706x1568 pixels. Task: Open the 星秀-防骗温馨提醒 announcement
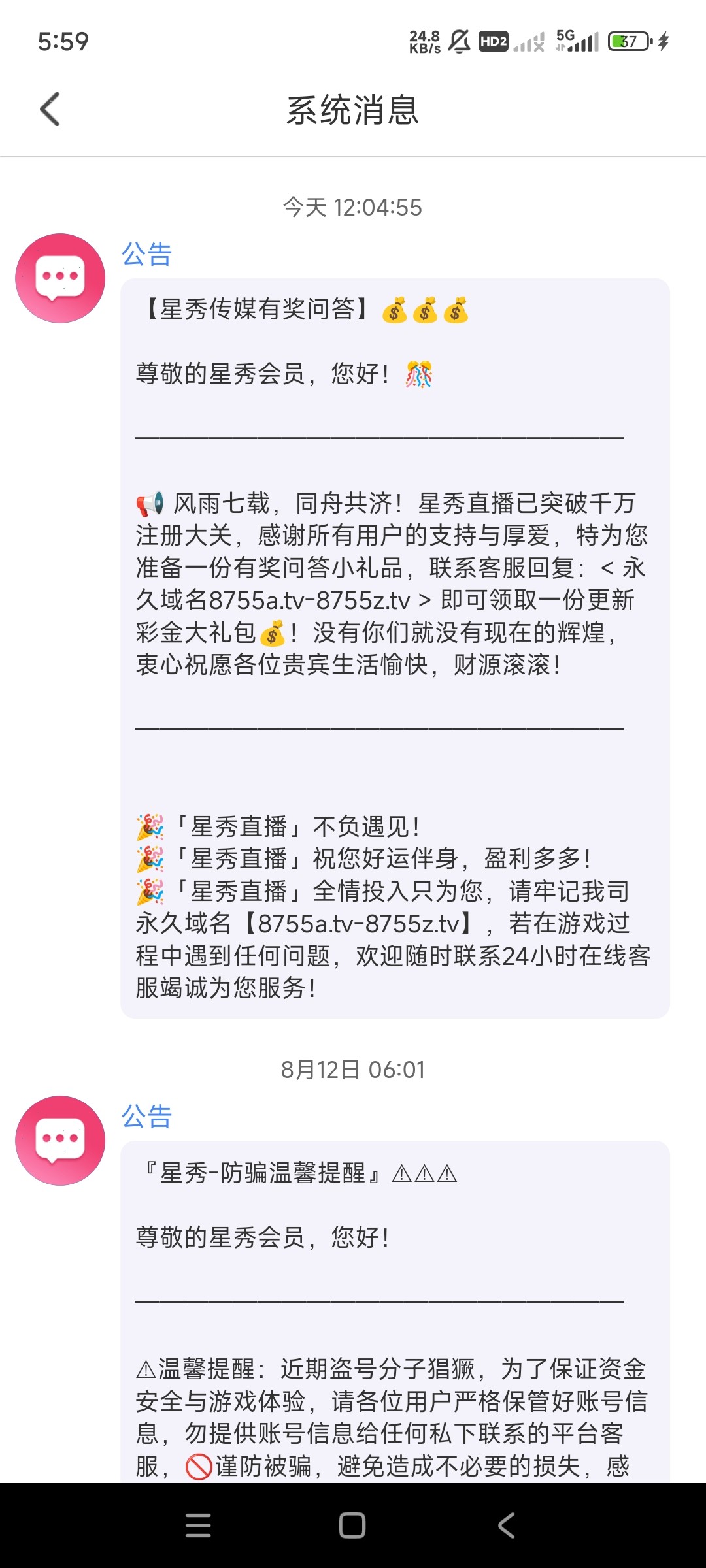click(395, 1313)
